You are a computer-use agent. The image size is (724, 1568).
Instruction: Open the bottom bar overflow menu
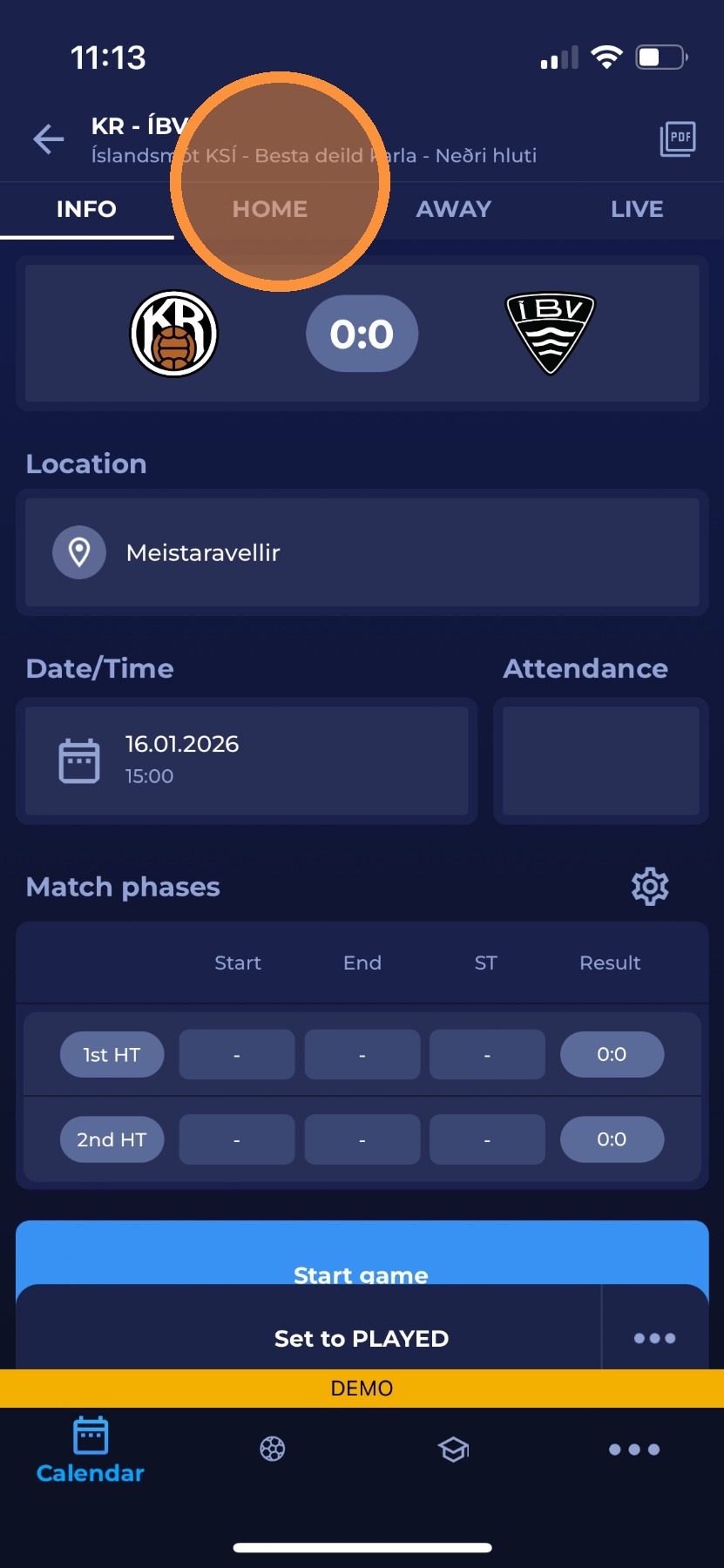pyautogui.click(x=633, y=1450)
